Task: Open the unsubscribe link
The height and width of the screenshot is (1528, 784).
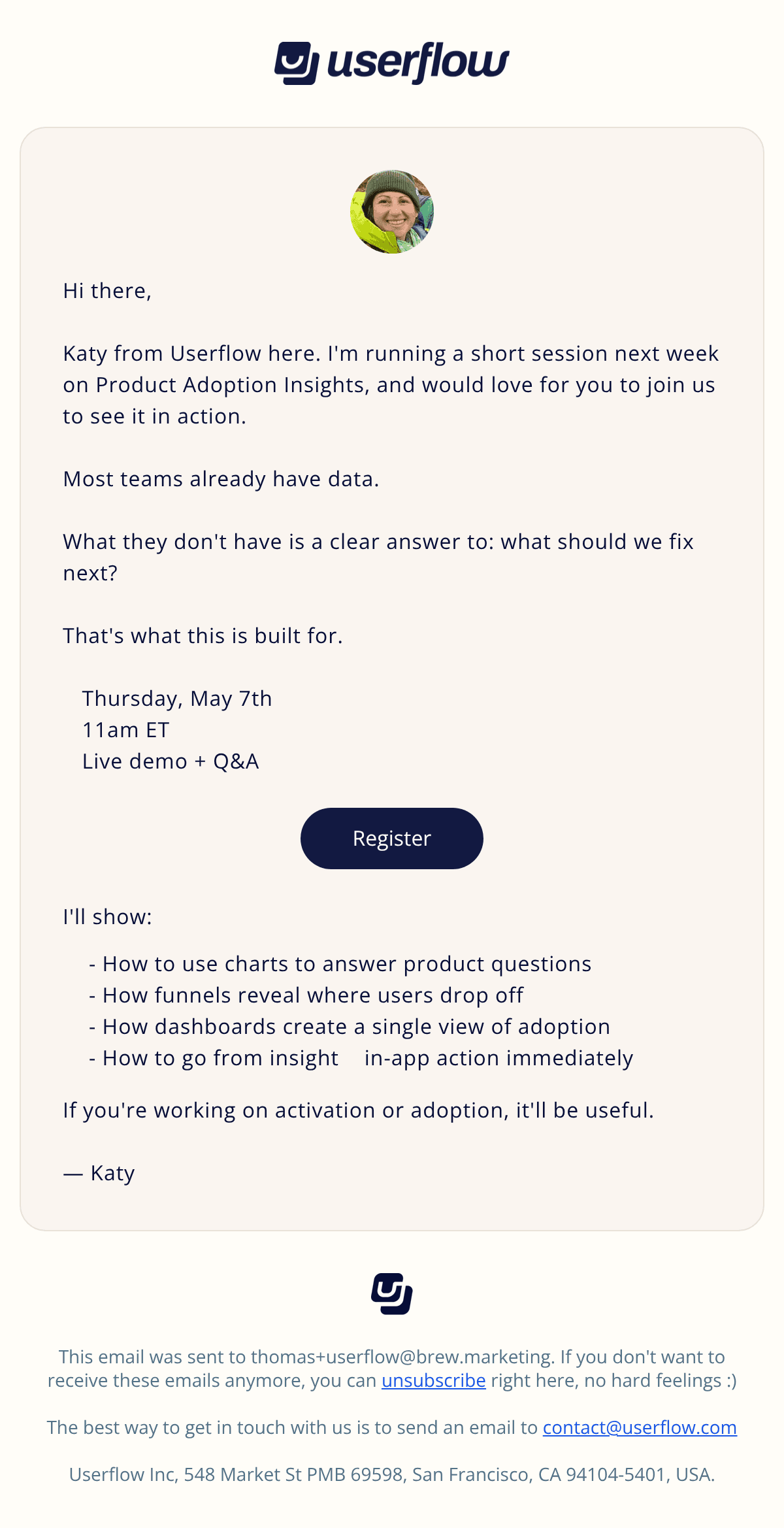Action: pyautogui.click(x=434, y=1380)
